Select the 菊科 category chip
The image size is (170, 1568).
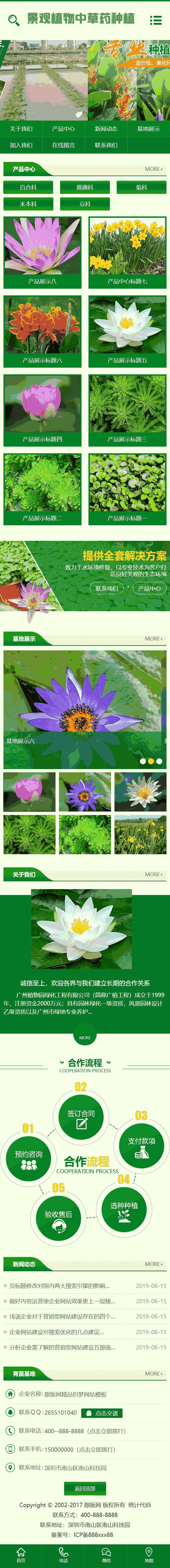tap(142, 187)
